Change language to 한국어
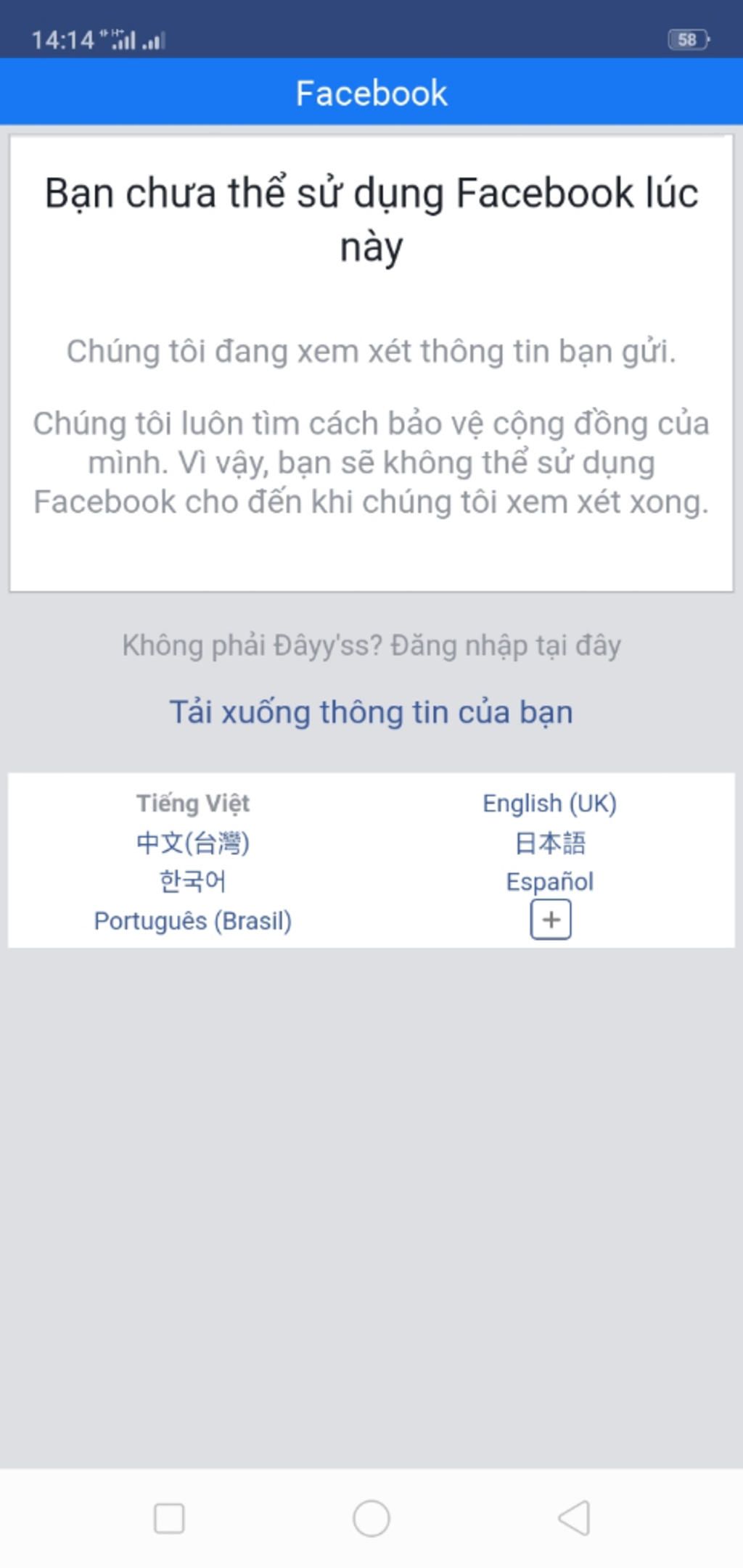Image resolution: width=743 pixels, height=1568 pixels. click(193, 882)
